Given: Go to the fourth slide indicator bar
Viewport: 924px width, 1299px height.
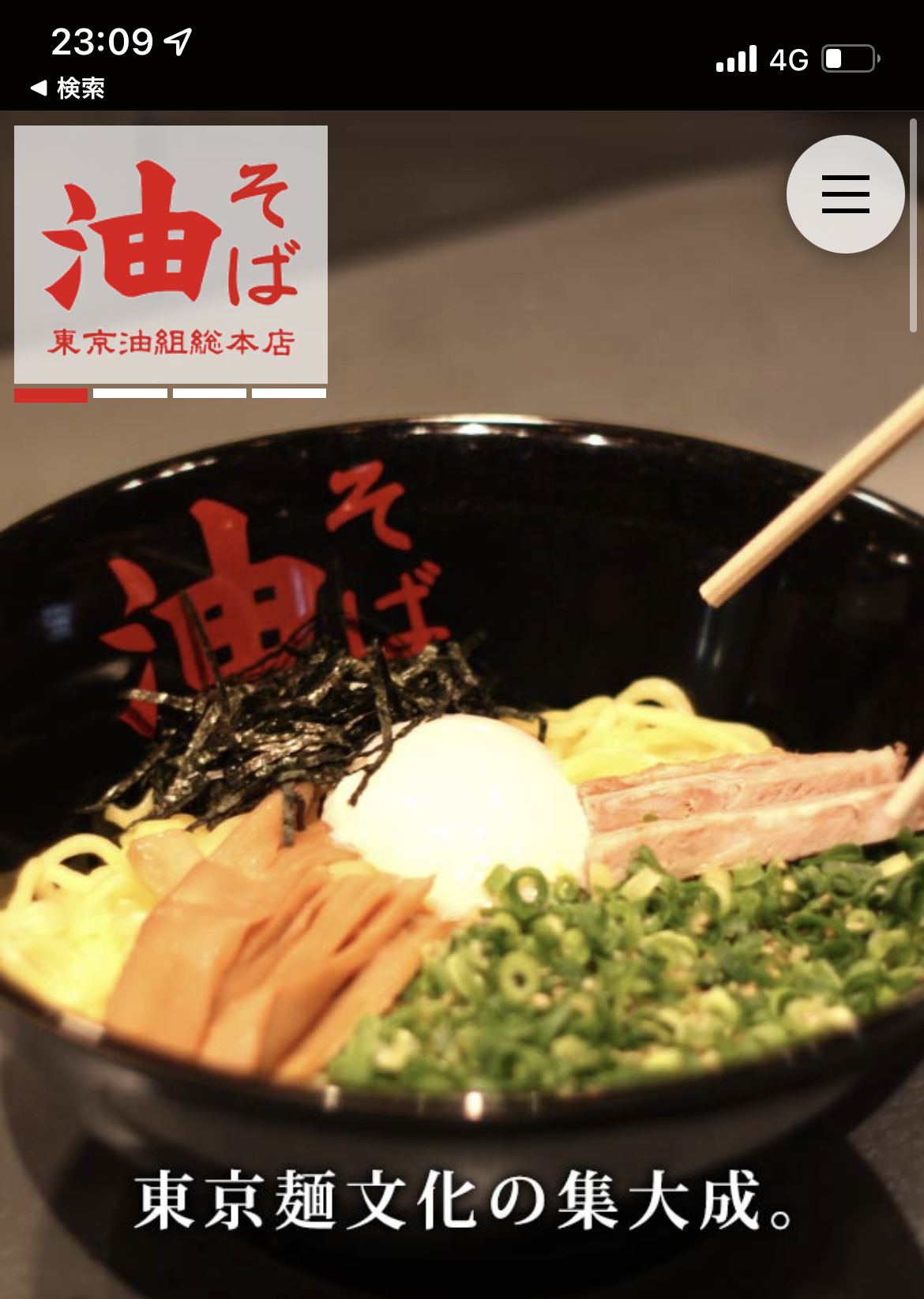Looking at the screenshot, I should click(289, 393).
